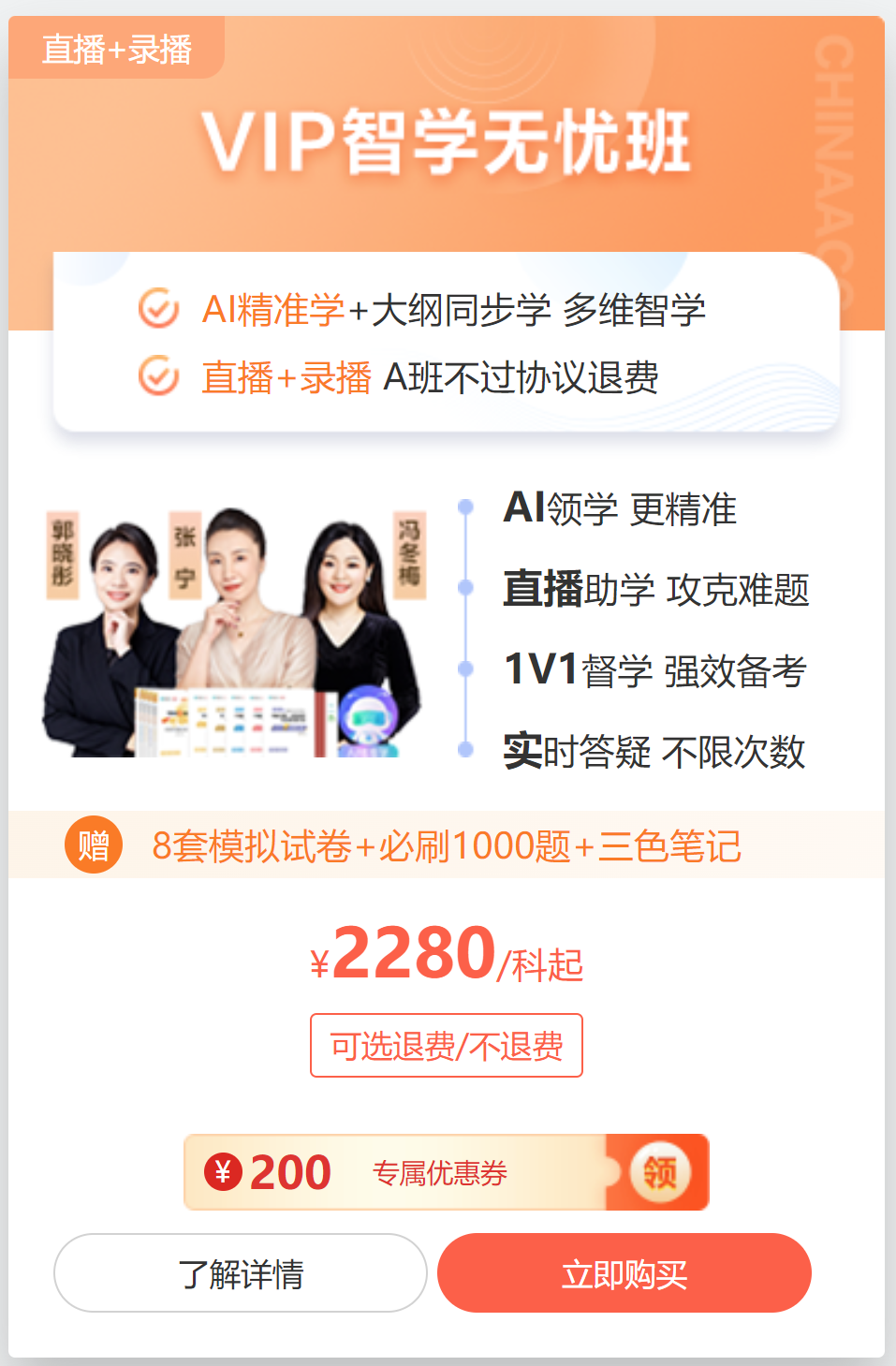This screenshot has height=1366, width=896.
Task: Buy the course with 立即购买
Action: (624, 1273)
